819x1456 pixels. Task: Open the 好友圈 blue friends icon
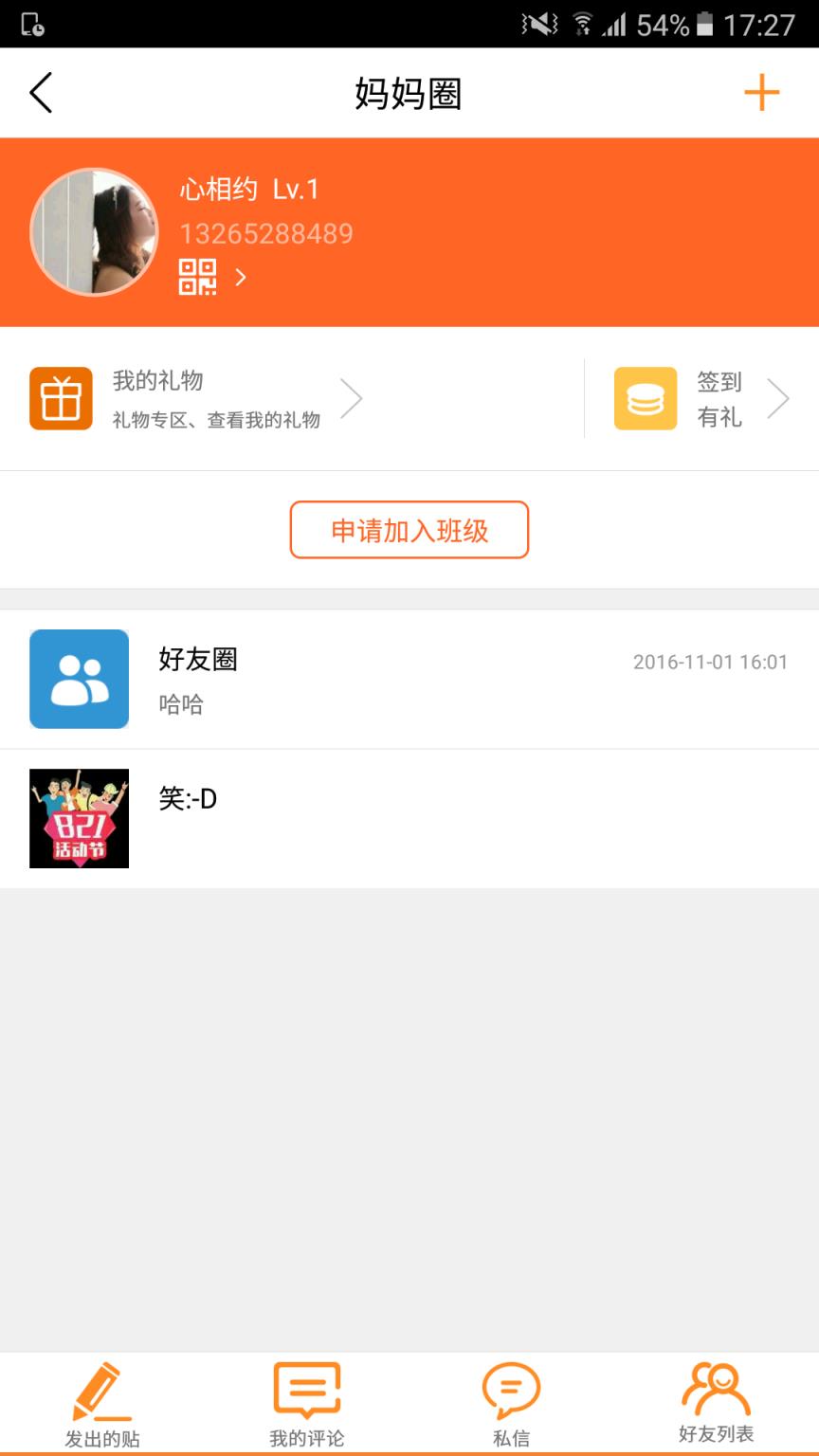79,680
